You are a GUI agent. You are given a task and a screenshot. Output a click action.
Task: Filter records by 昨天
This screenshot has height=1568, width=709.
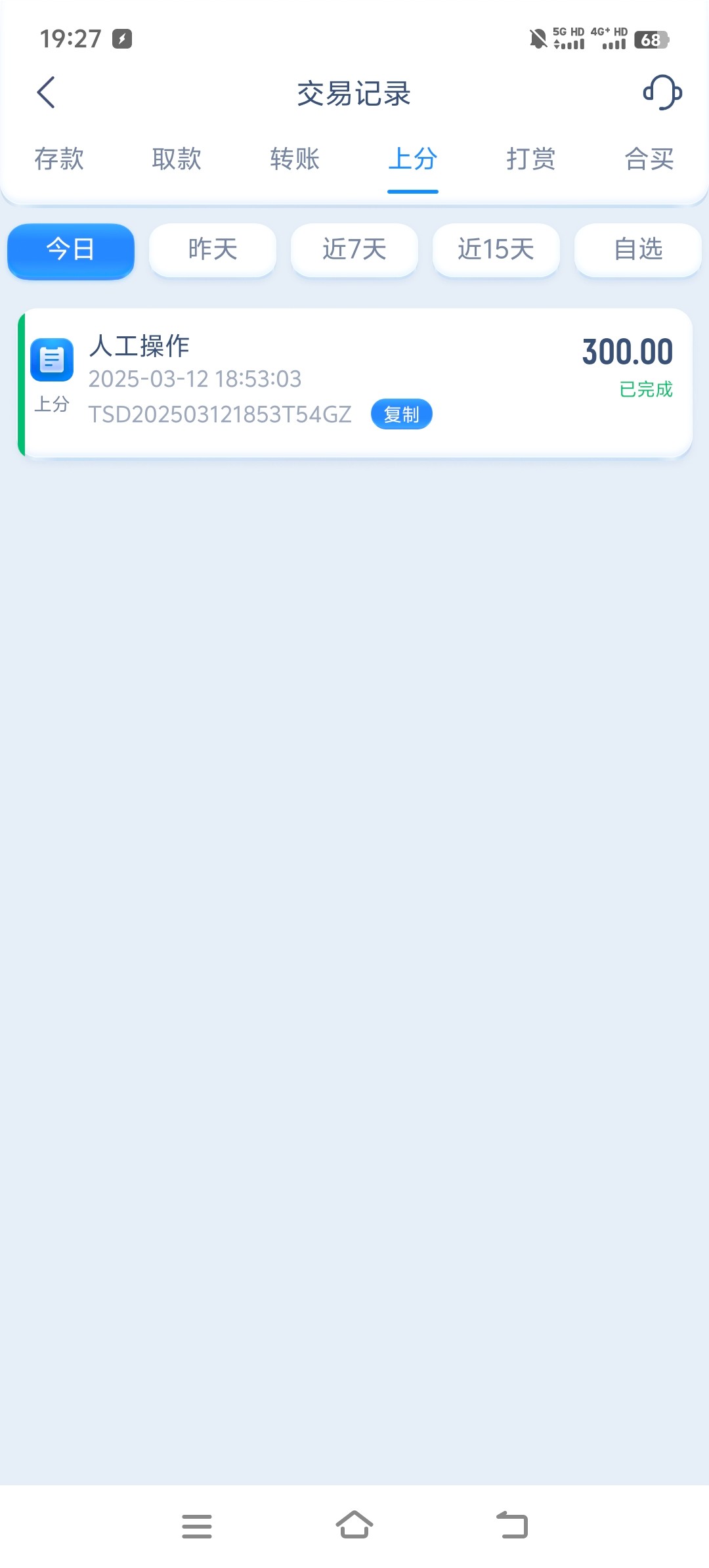[x=213, y=250]
